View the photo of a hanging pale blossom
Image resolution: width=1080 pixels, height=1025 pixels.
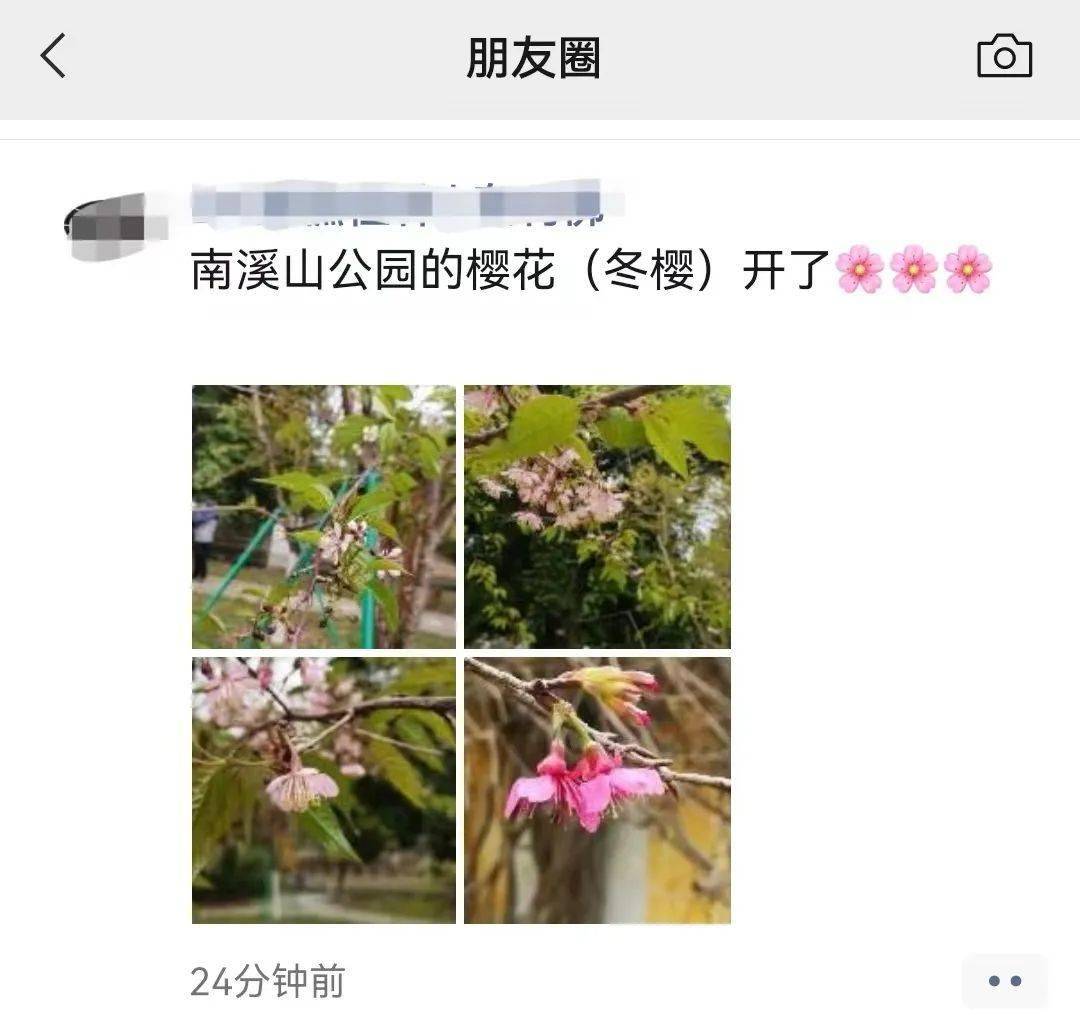(324, 790)
